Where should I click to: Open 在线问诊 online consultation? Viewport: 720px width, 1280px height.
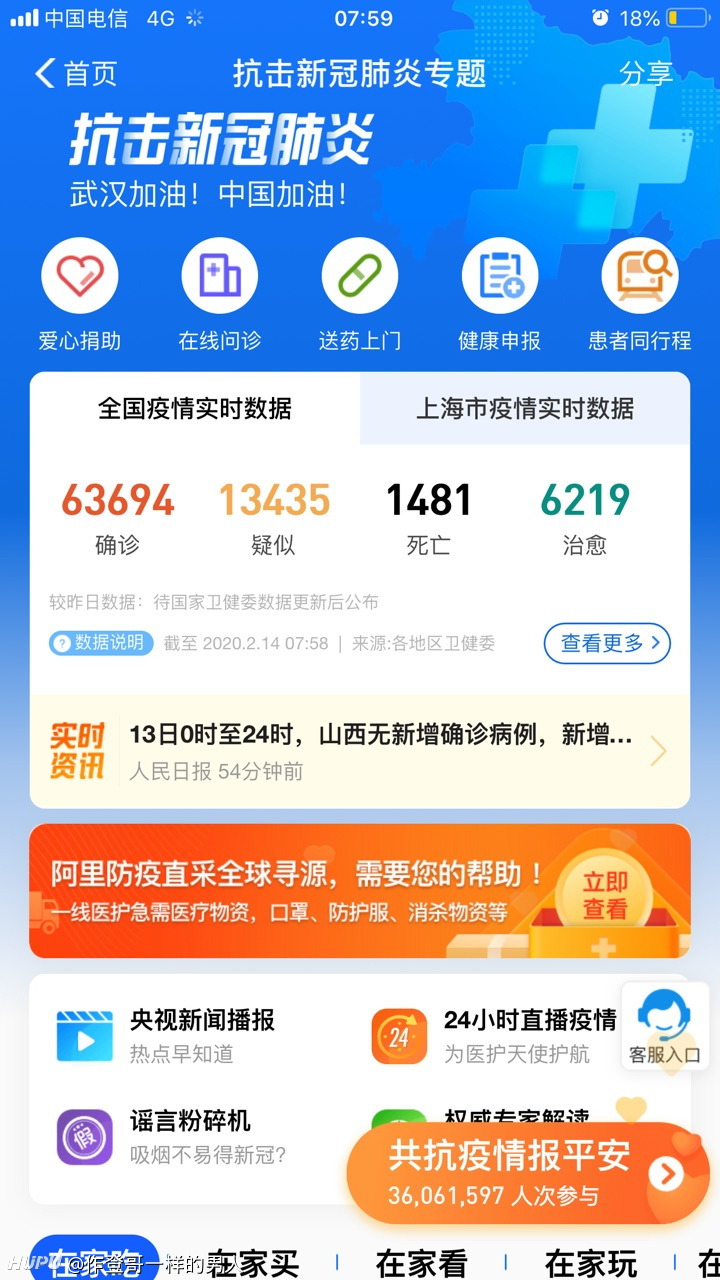(220, 295)
